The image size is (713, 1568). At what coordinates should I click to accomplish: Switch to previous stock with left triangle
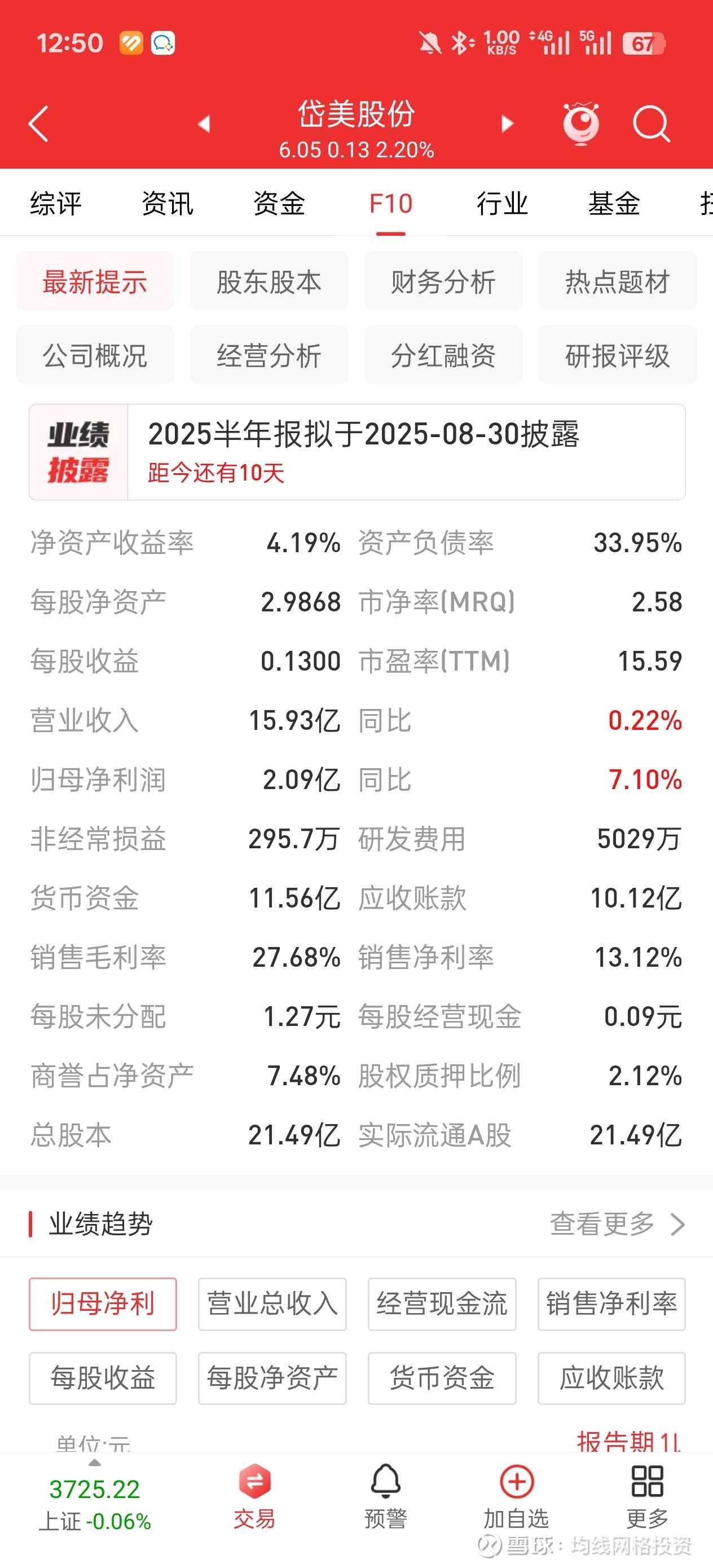pos(204,124)
